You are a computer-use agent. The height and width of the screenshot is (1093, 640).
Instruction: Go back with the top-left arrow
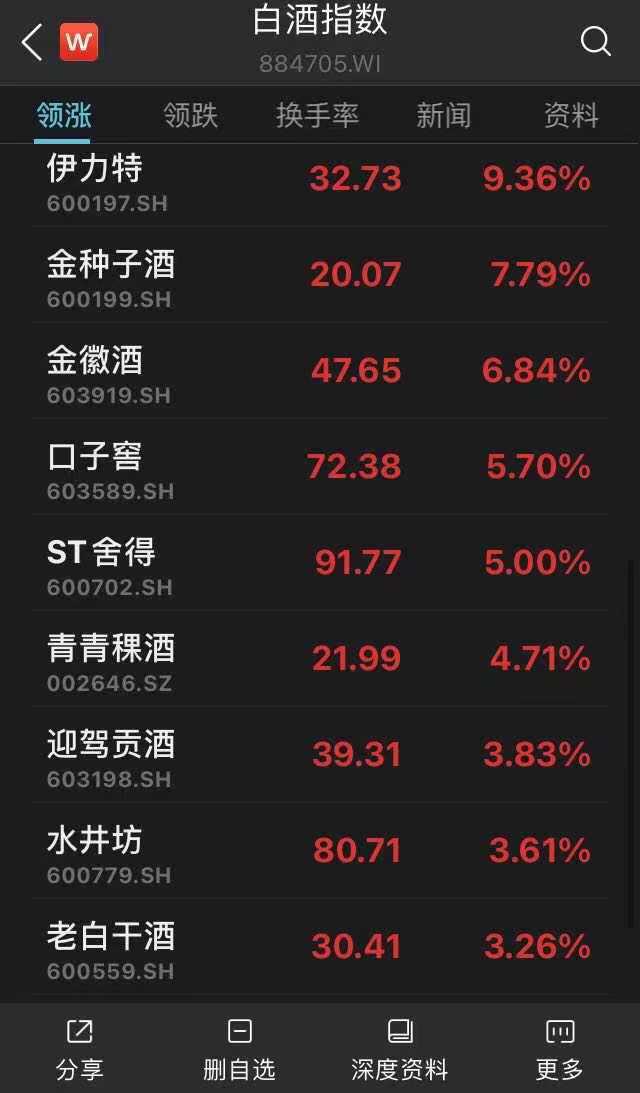coord(32,43)
